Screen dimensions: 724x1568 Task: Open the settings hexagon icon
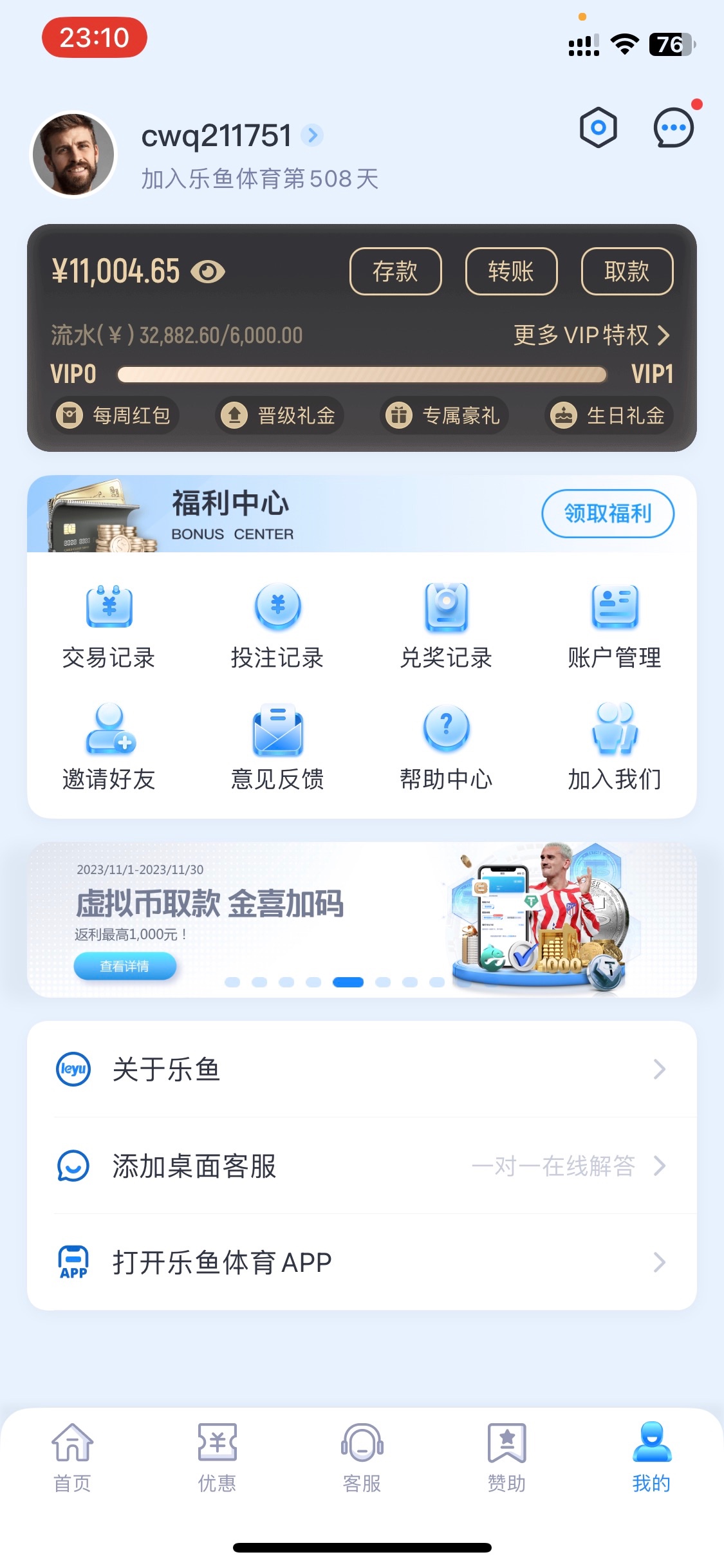point(598,127)
